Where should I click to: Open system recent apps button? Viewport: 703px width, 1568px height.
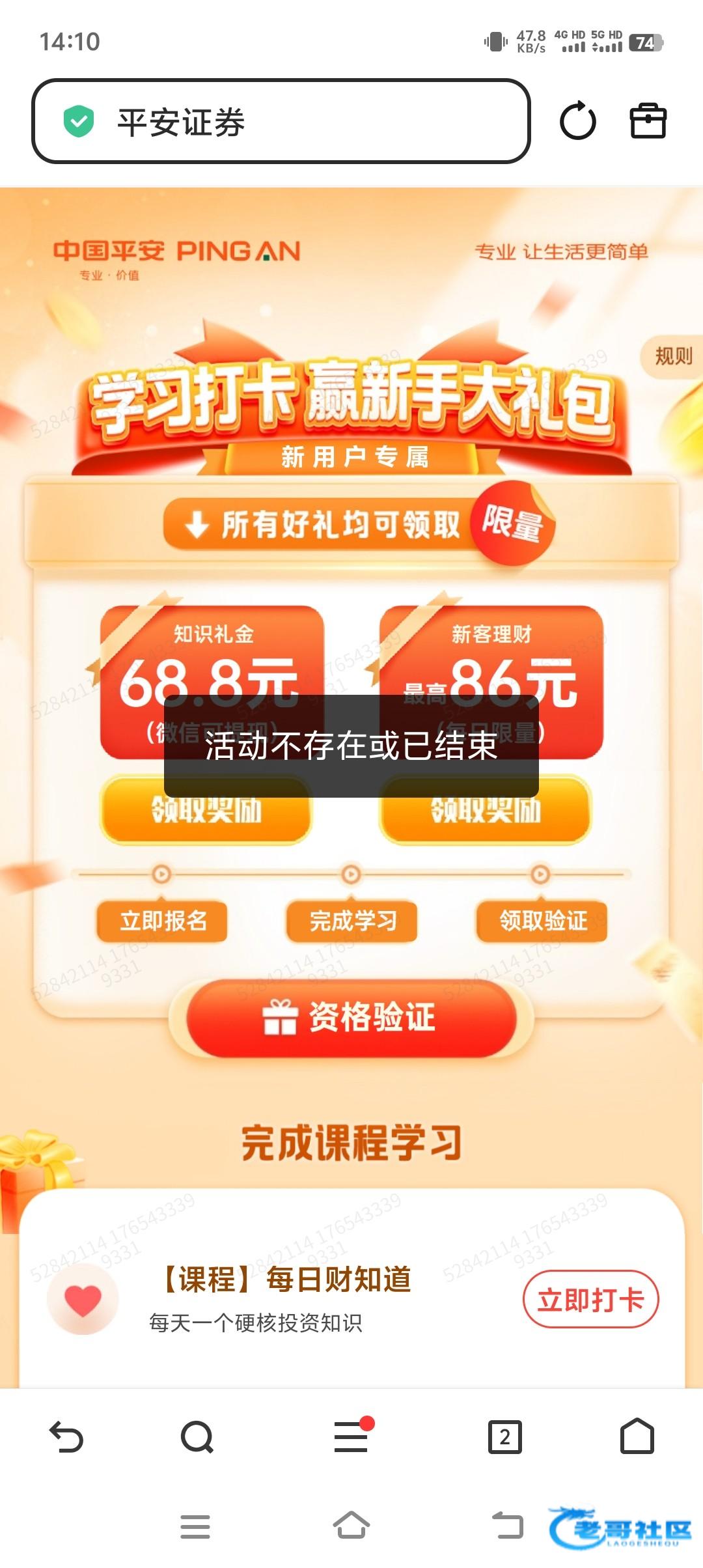point(195,1526)
